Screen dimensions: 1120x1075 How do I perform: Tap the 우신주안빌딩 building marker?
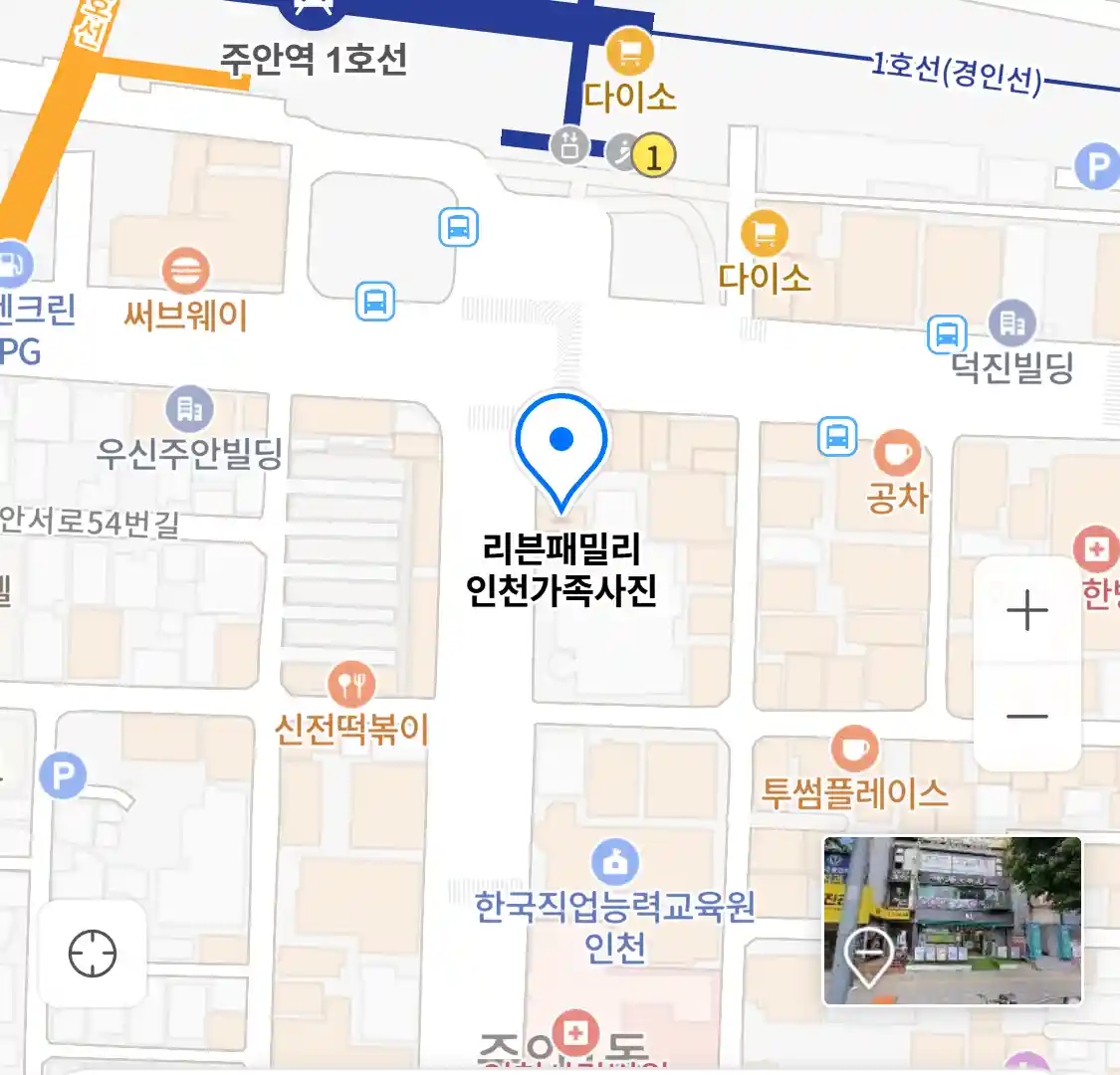click(x=188, y=409)
